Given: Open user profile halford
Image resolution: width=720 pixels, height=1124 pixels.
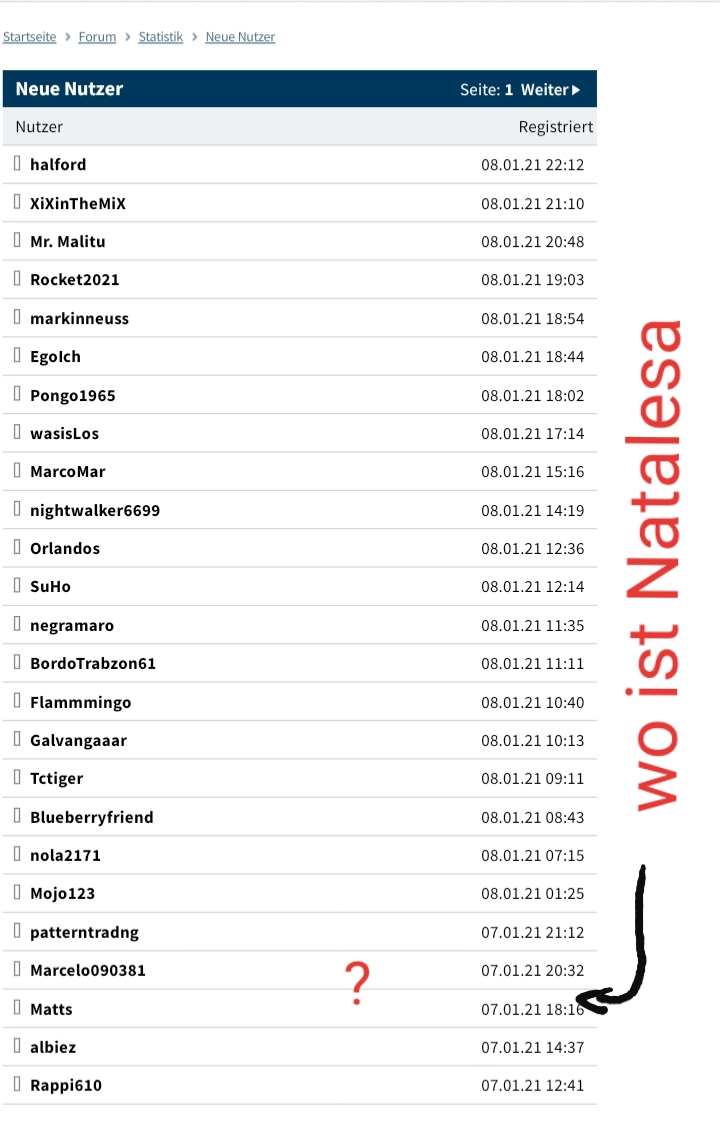Looking at the screenshot, I should click(58, 165).
